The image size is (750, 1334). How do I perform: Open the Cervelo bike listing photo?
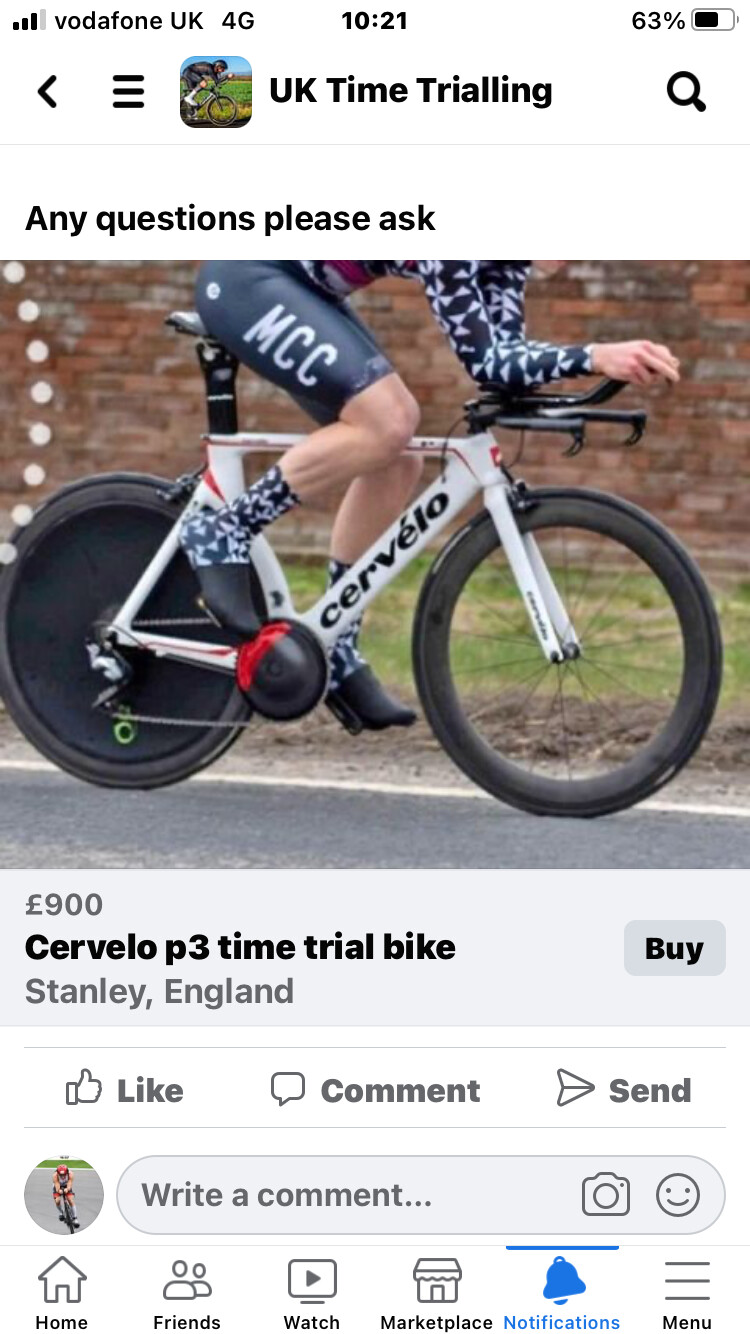tap(375, 564)
